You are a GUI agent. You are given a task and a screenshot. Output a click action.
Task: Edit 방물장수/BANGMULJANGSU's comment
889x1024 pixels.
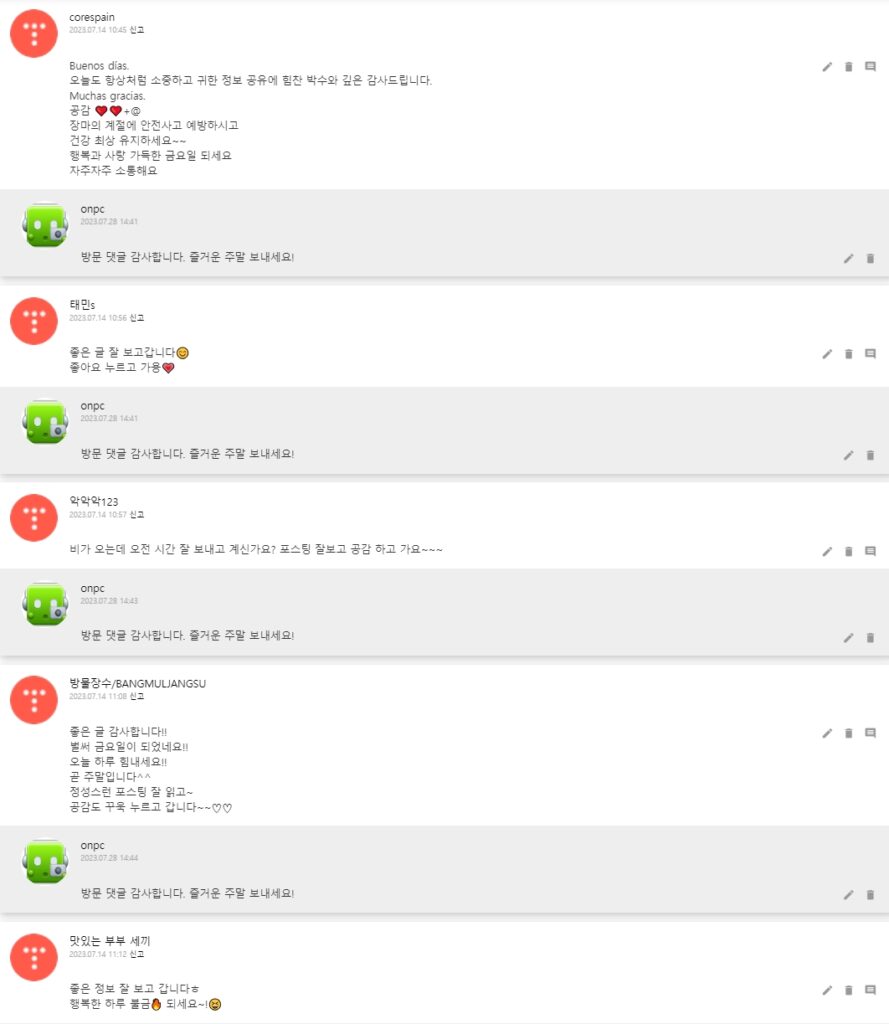[827, 733]
